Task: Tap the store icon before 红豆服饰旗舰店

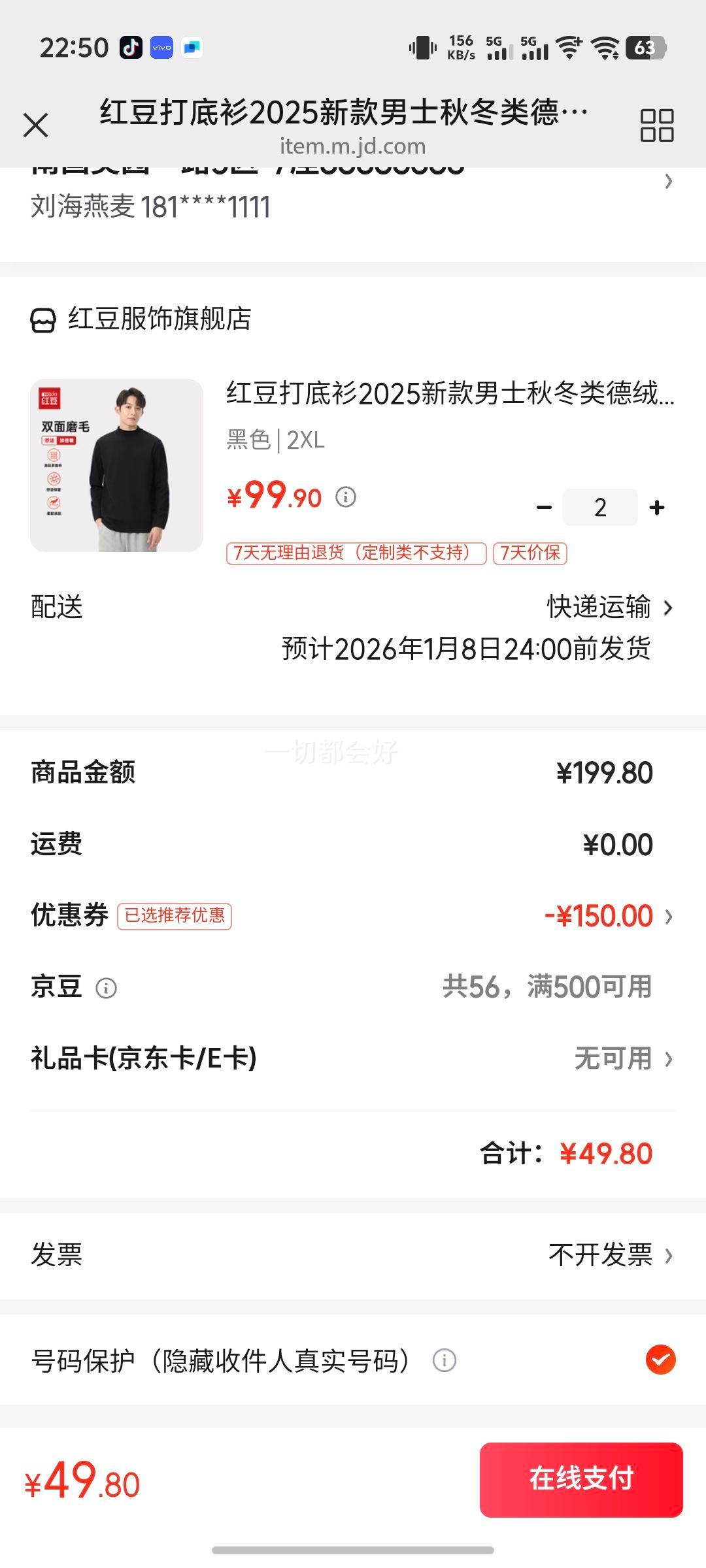Action: (x=44, y=319)
